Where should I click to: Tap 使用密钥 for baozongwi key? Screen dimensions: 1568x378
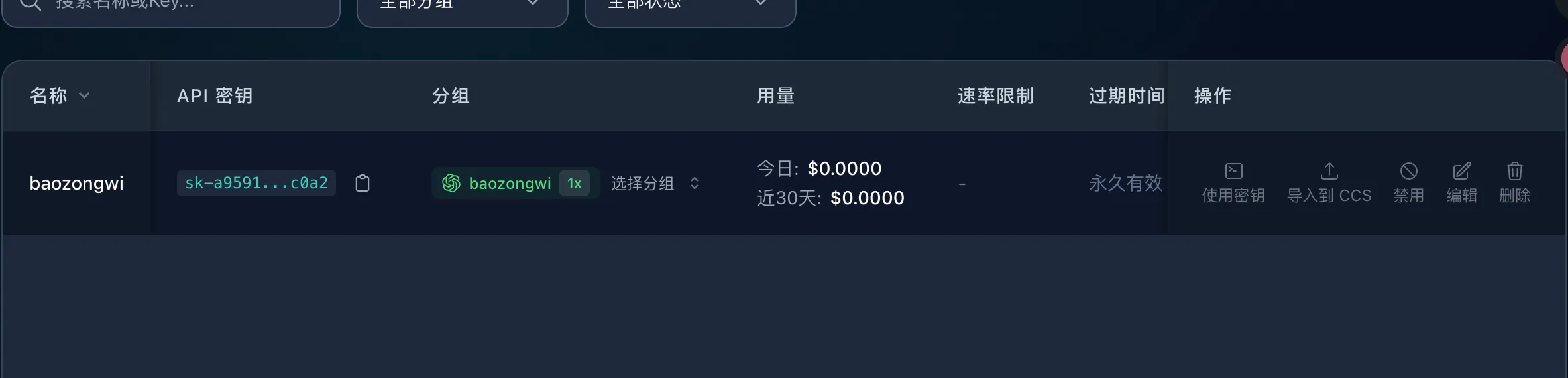click(x=1233, y=182)
